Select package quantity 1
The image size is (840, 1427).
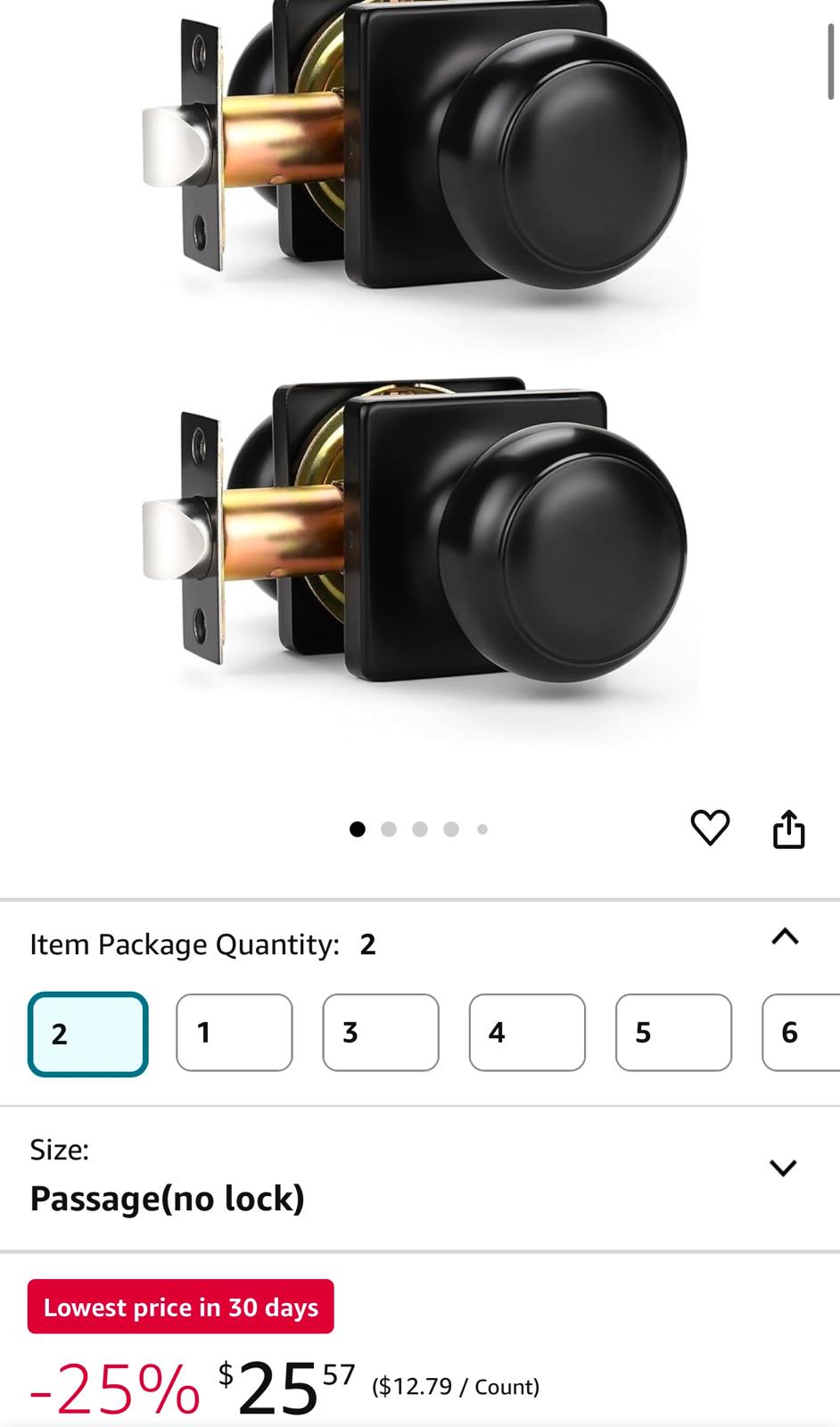click(x=234, y=1032)
